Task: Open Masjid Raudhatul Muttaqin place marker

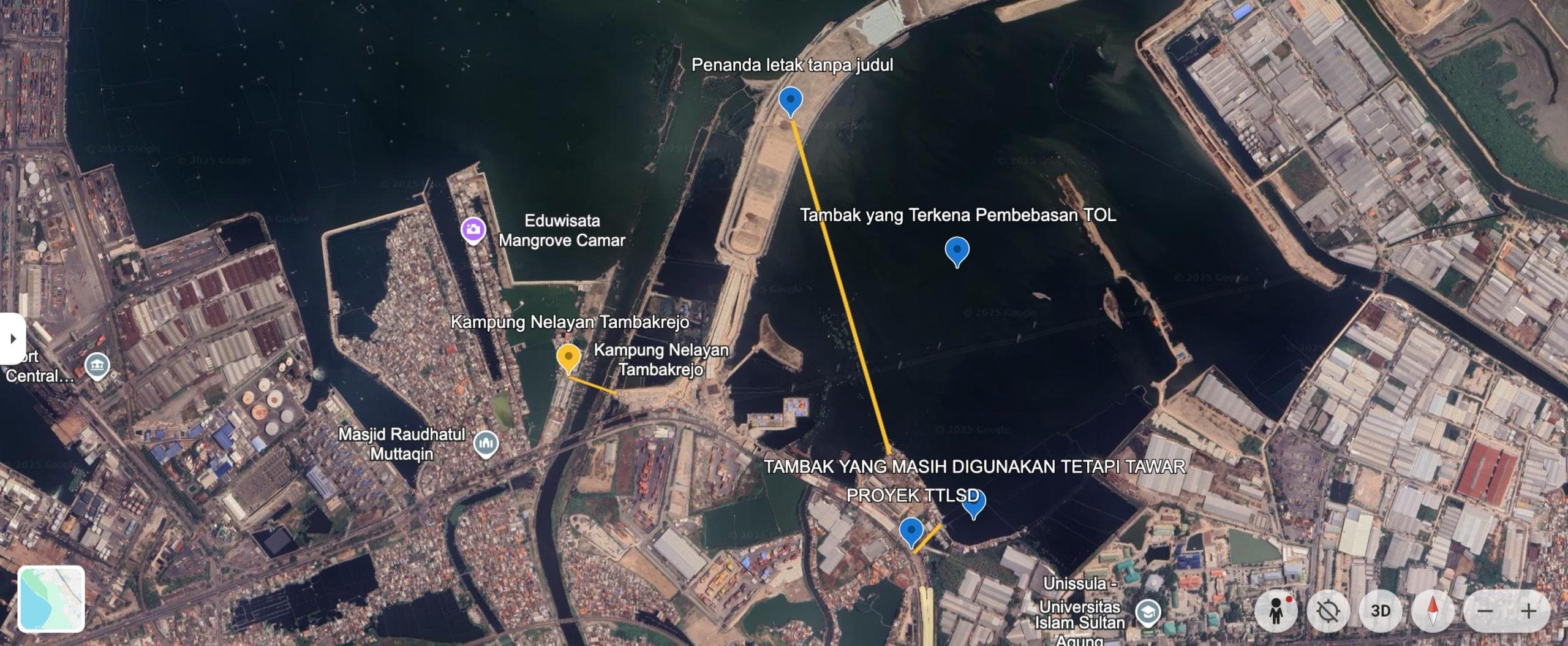Action: [486, 443]
